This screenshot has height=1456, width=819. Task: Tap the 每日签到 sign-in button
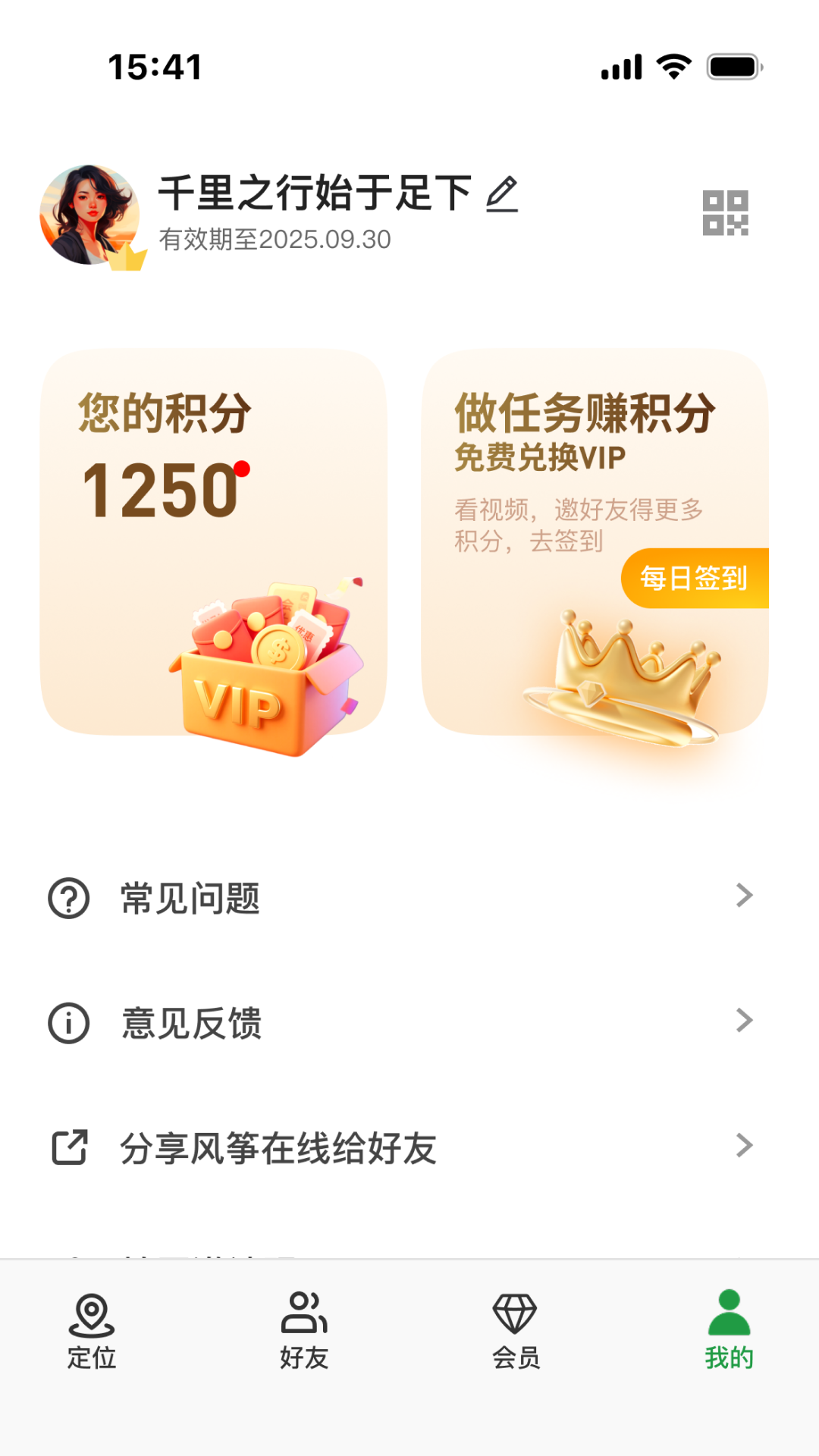(694, 579)
